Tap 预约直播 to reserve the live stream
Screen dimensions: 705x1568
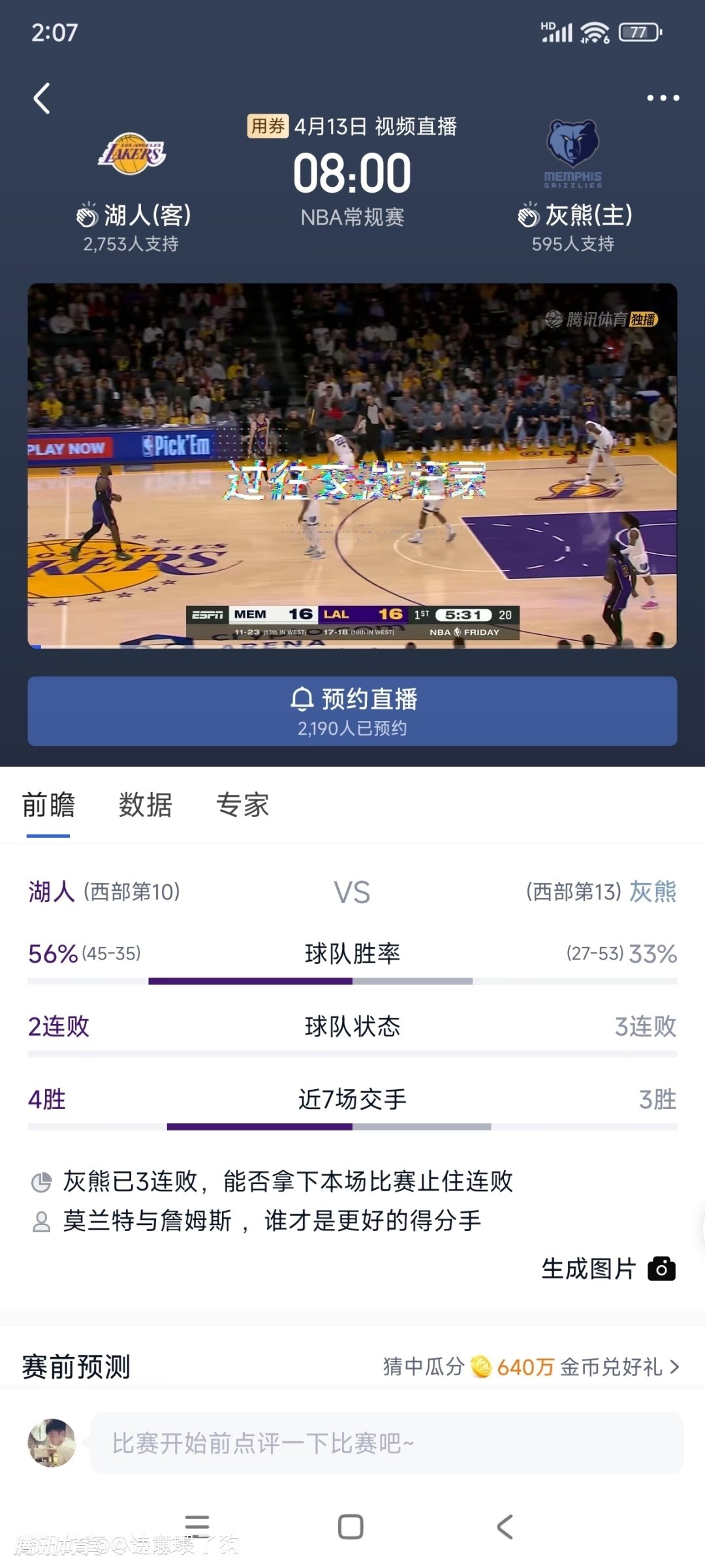point(352,711)
